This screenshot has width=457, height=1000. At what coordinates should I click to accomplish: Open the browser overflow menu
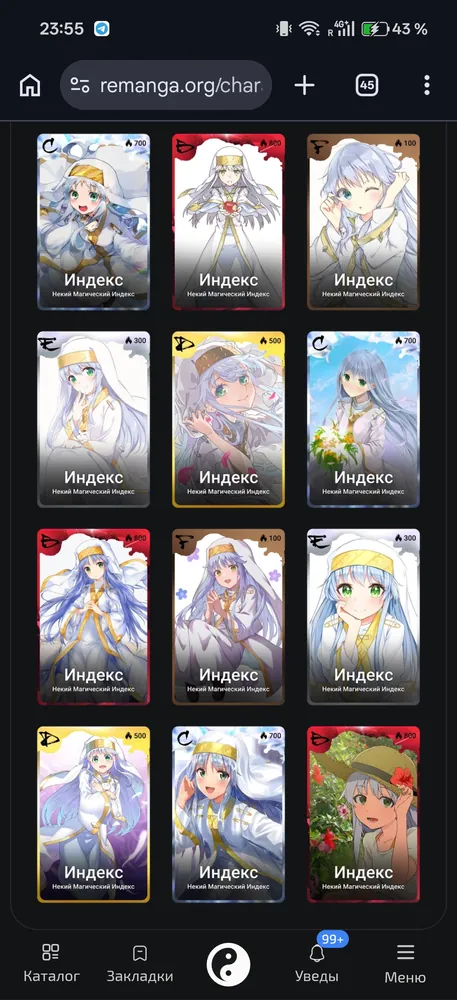pyautogui.click(x=426, y=85)
